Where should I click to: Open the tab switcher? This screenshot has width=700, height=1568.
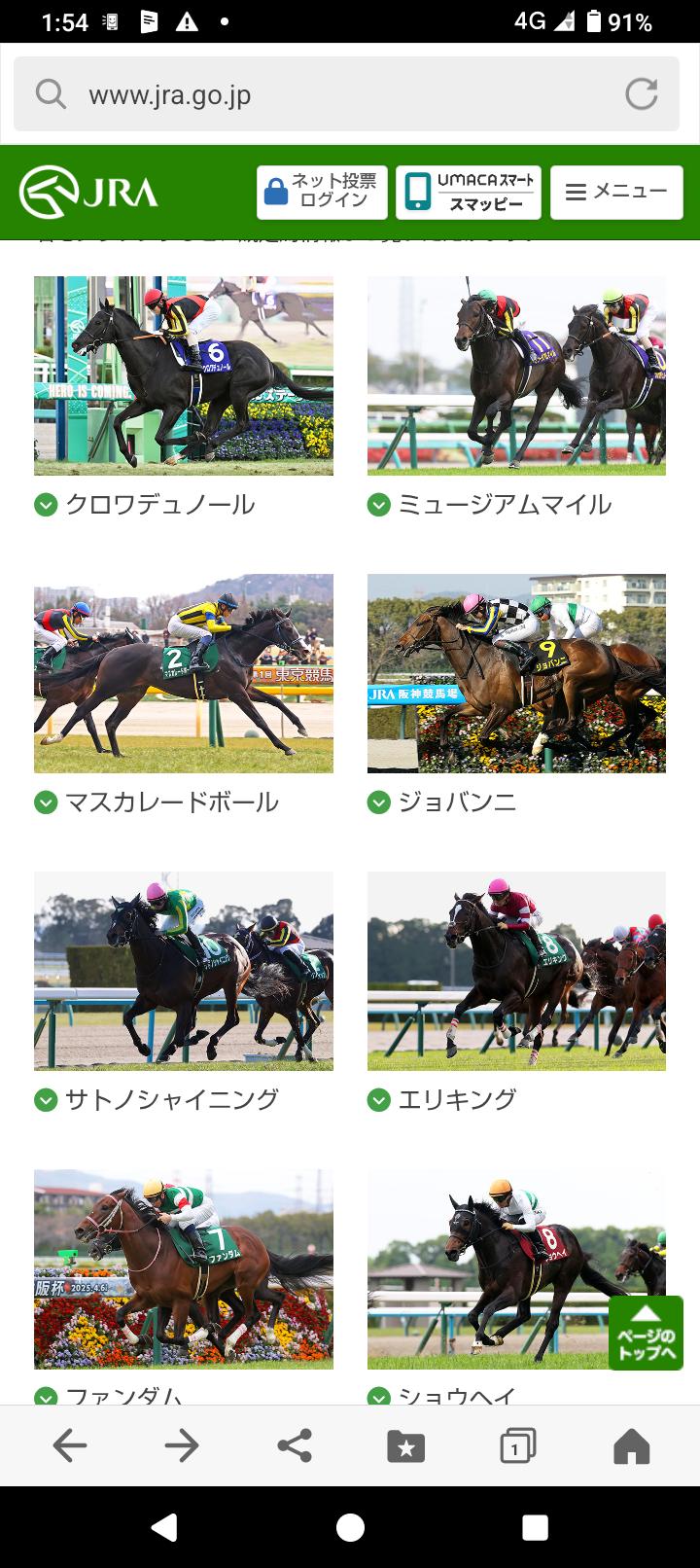517,1445
